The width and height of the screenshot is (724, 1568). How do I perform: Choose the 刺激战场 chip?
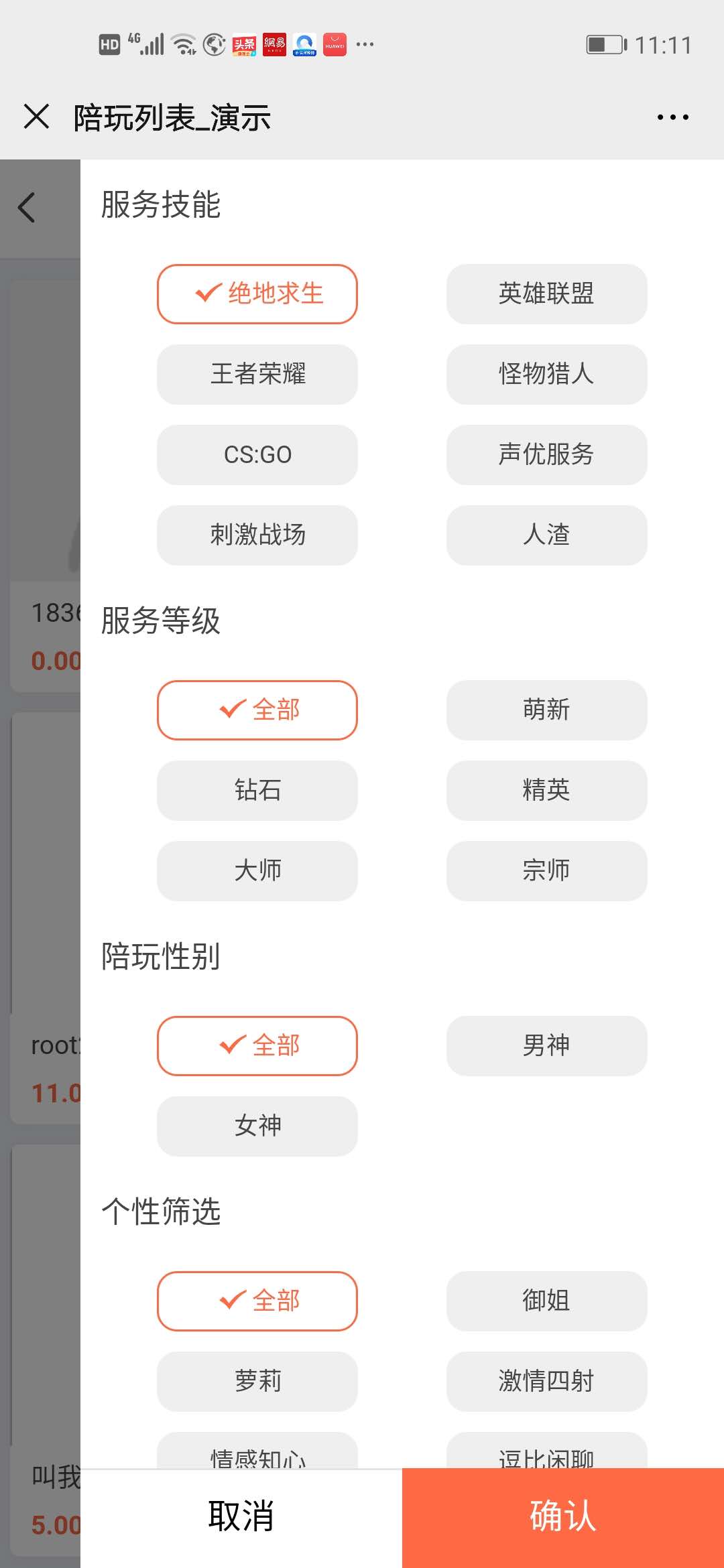257,535
